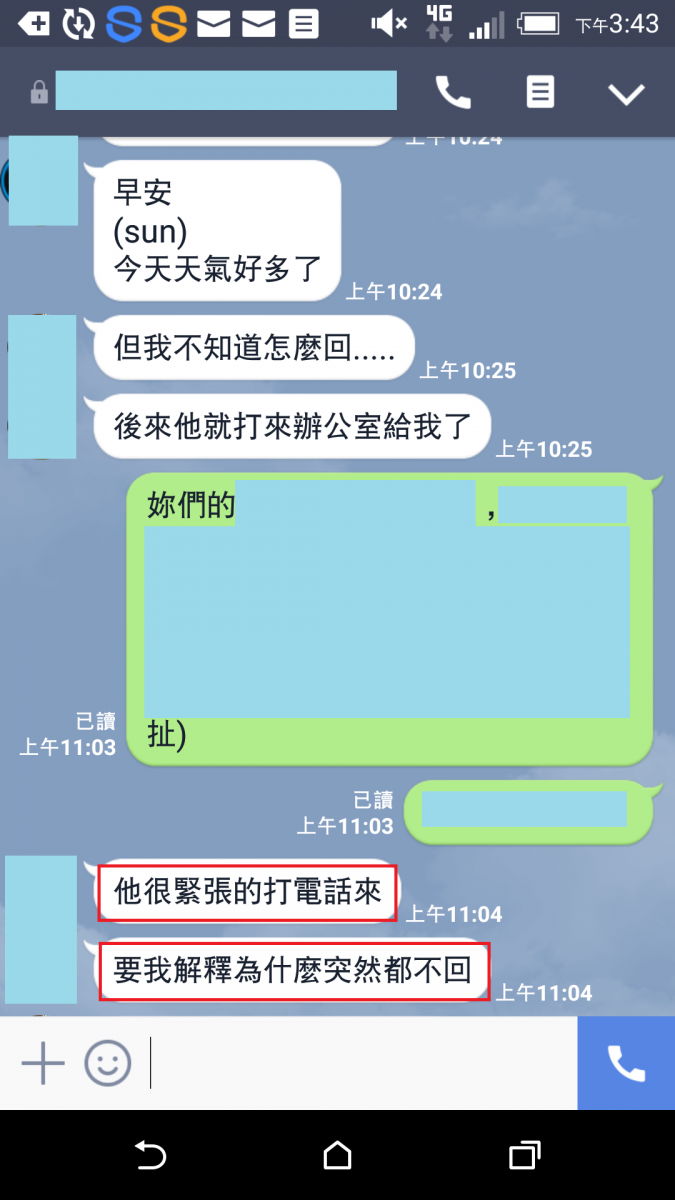
Task: Tap the blue call button beside input
Action: (x=626, y=1063)
